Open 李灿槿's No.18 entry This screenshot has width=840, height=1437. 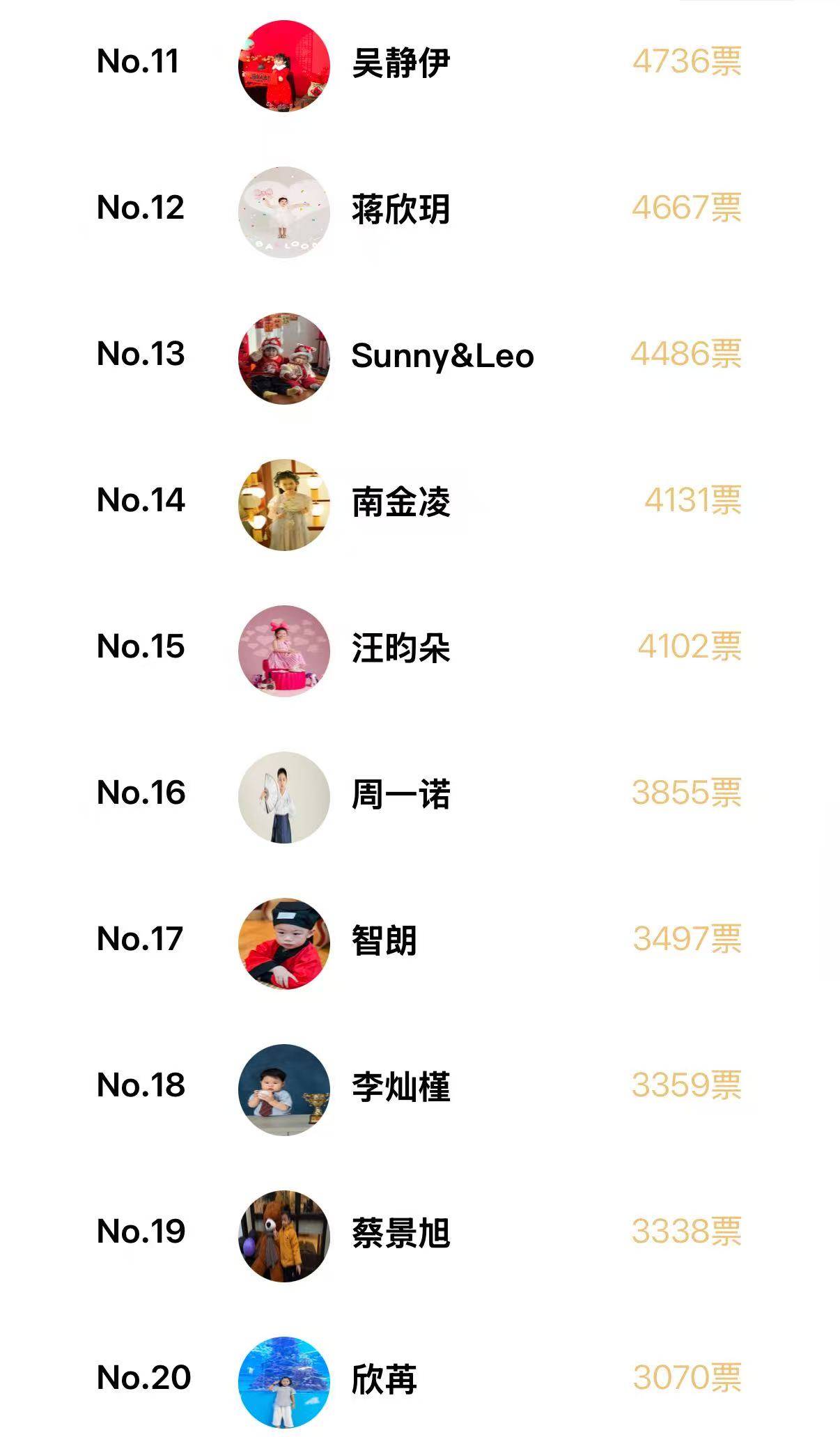pyautogui.click(x=400, y=1087)
